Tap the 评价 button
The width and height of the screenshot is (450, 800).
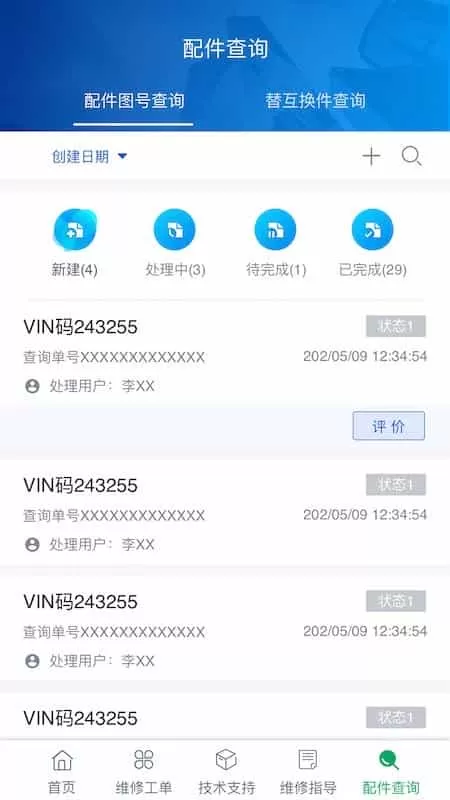coord(389,426)
